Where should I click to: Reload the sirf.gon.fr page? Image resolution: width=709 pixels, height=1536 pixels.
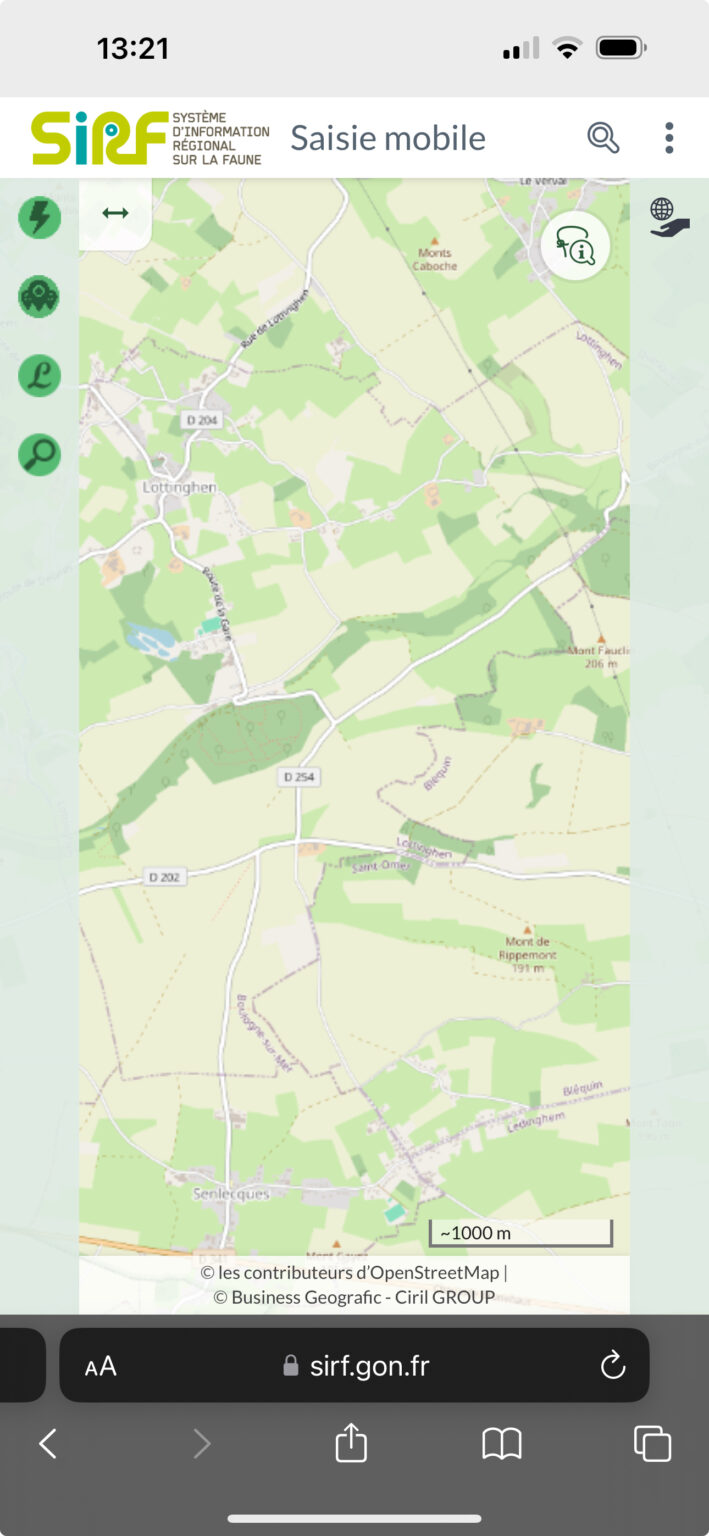click(x=612, y=1365)
